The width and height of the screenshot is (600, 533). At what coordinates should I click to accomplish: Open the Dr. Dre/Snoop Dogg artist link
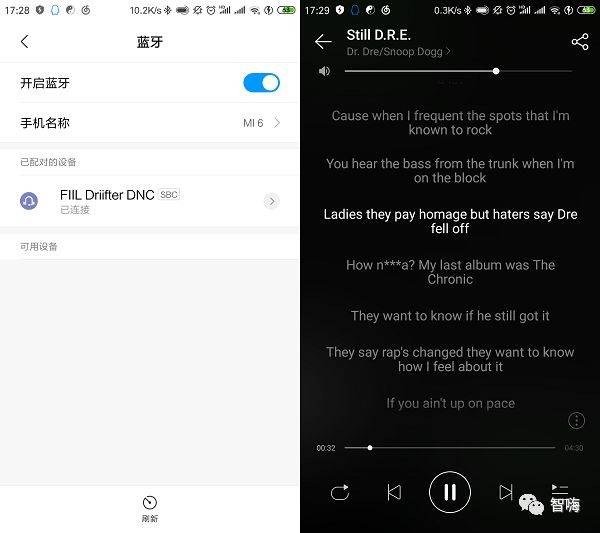[x=398, y=51]
